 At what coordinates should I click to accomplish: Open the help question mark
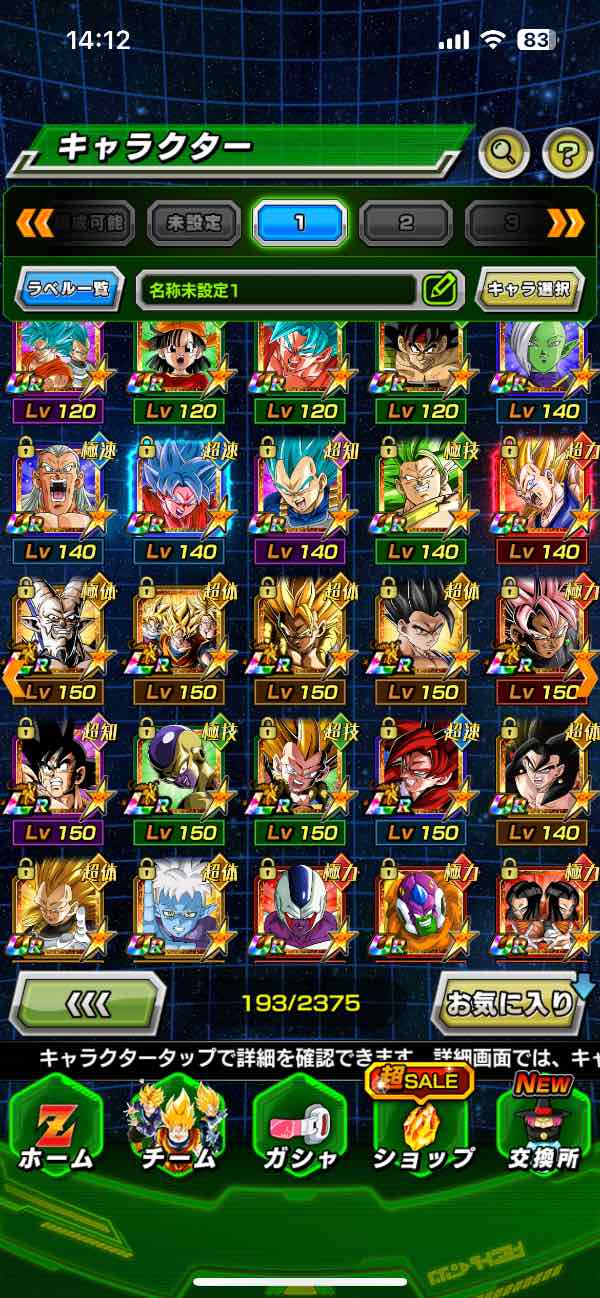point(567,153)
